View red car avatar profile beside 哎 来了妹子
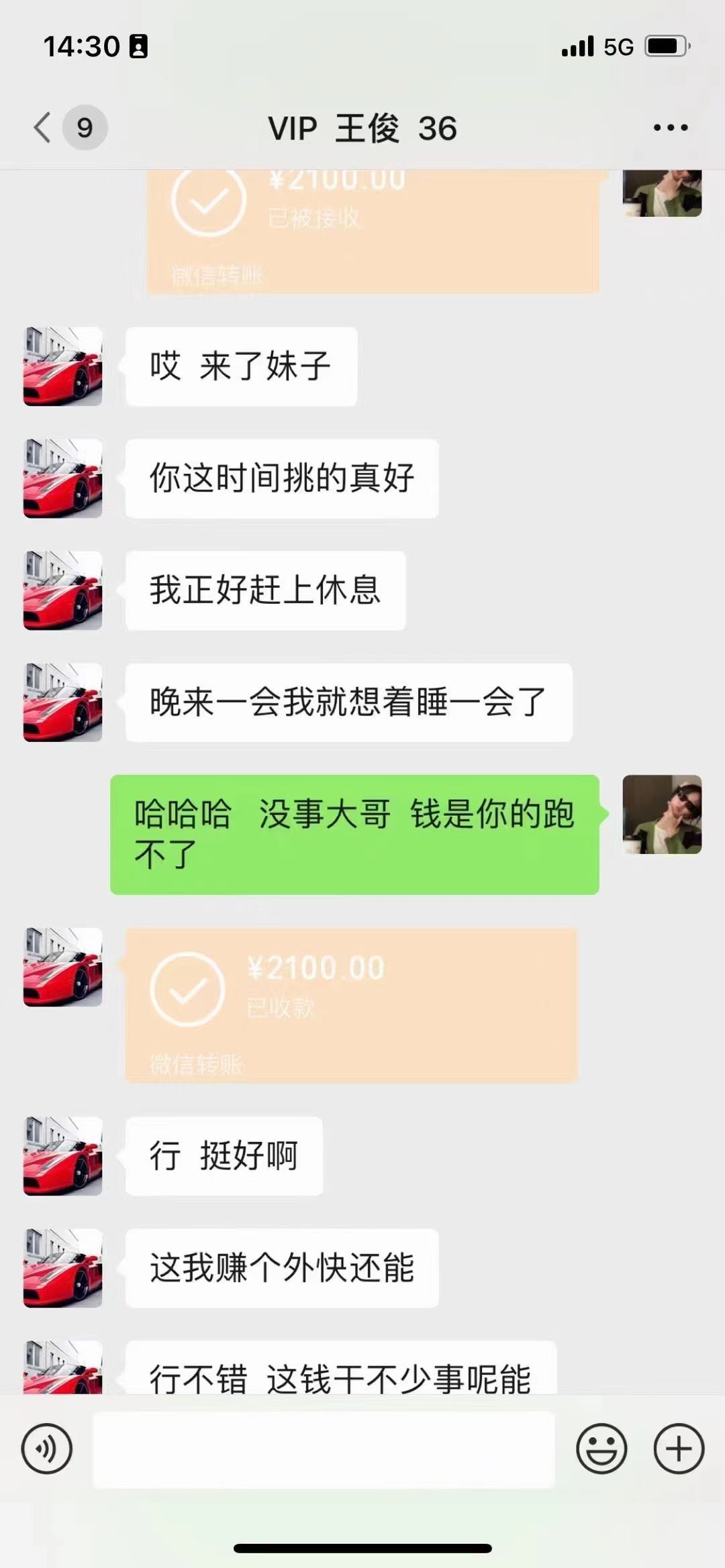Screen dimensions: 725x1568 pyautogui.click(x=62, y=366)
